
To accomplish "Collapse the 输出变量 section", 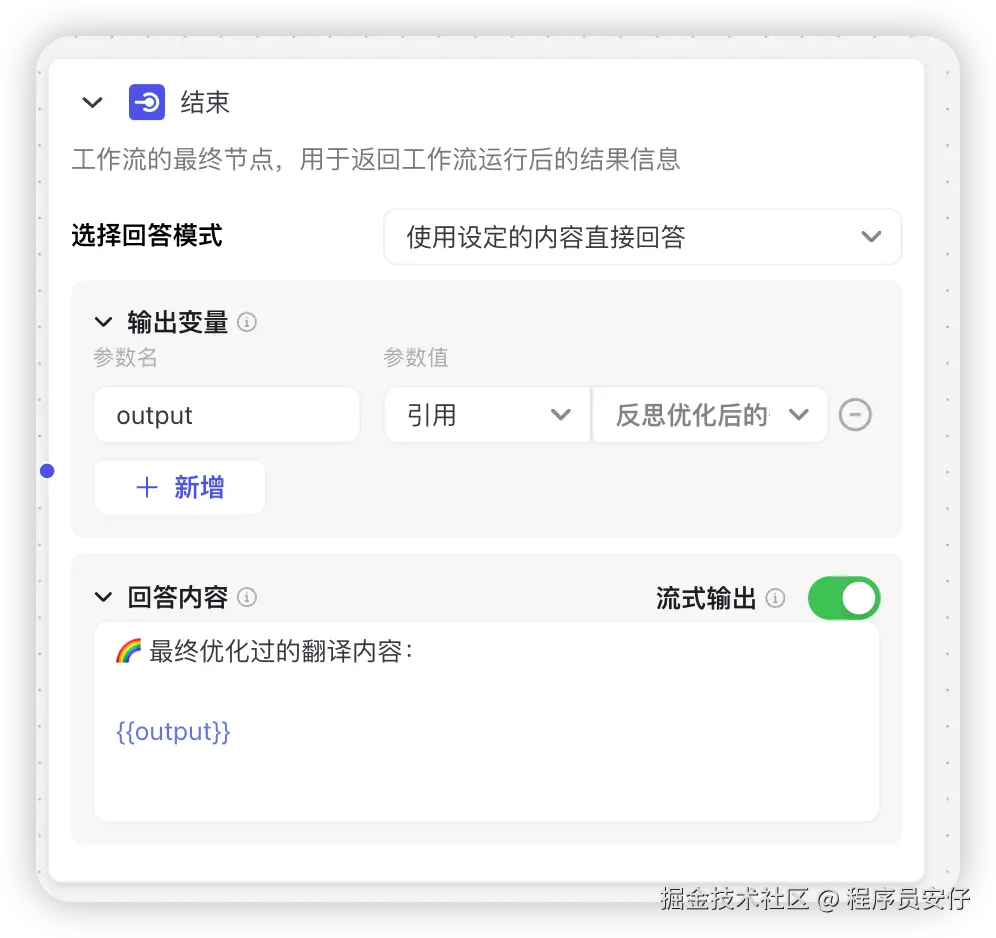I will click(x=103, y=322).
